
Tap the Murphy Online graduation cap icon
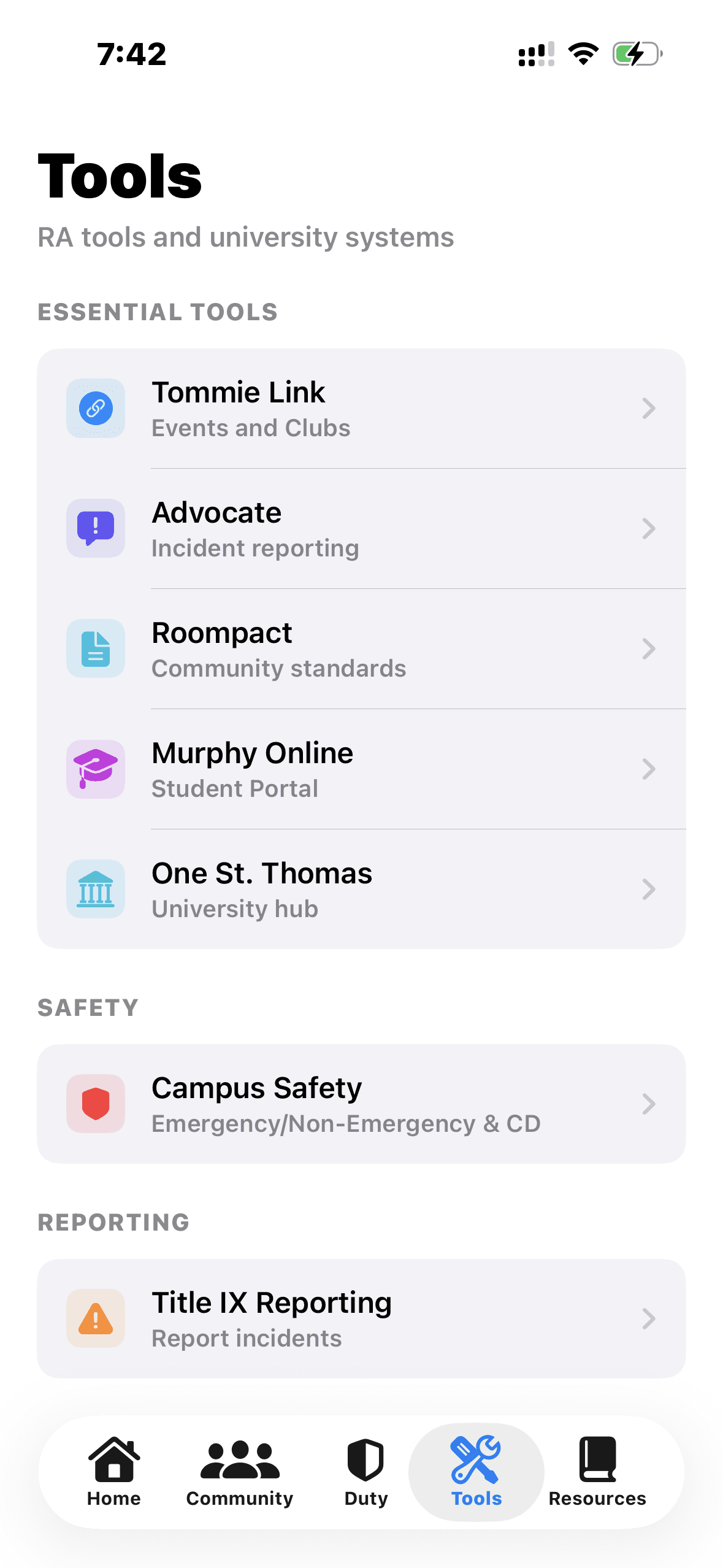coord(96,769)
